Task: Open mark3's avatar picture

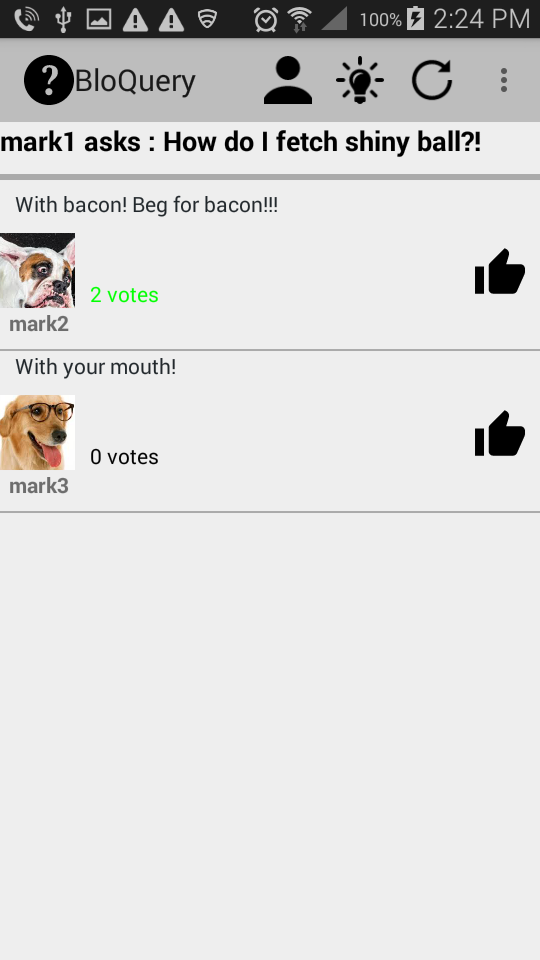Action: click(37, 432)
